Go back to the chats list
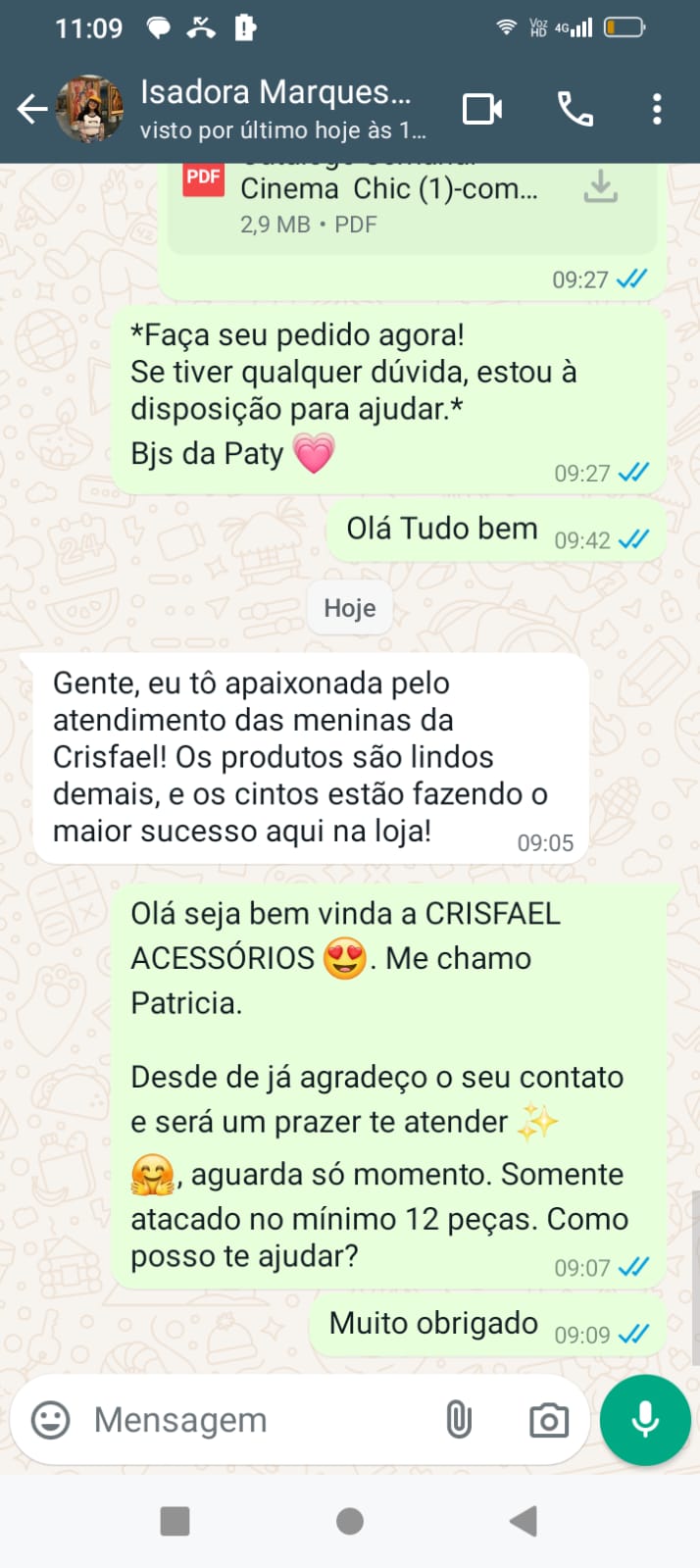 (x=32, y=109)
